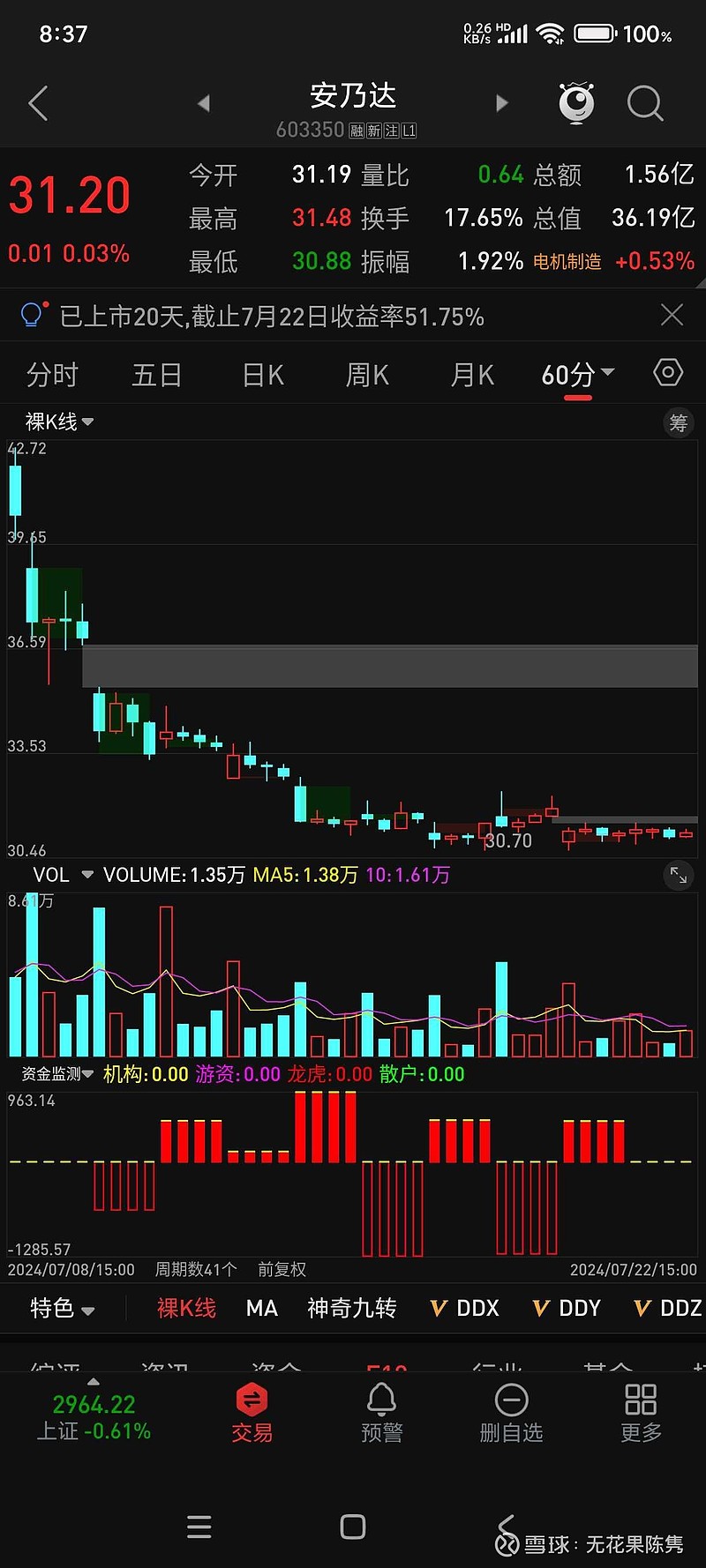View the 月K chart

click(472, 375)
